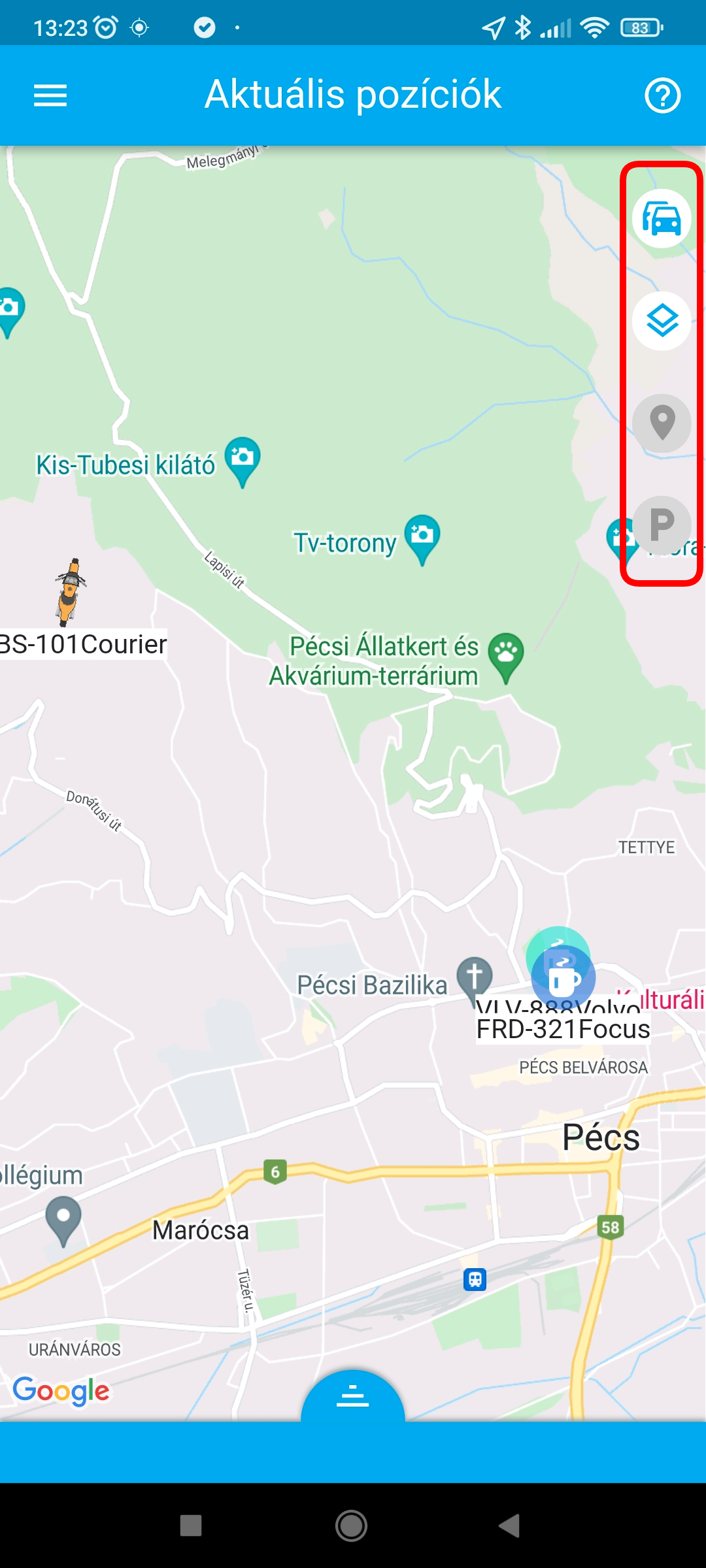The height and width of the screenshot is (1568, 706).
Task: Go back with the system back button
Action: (509, 1526)
